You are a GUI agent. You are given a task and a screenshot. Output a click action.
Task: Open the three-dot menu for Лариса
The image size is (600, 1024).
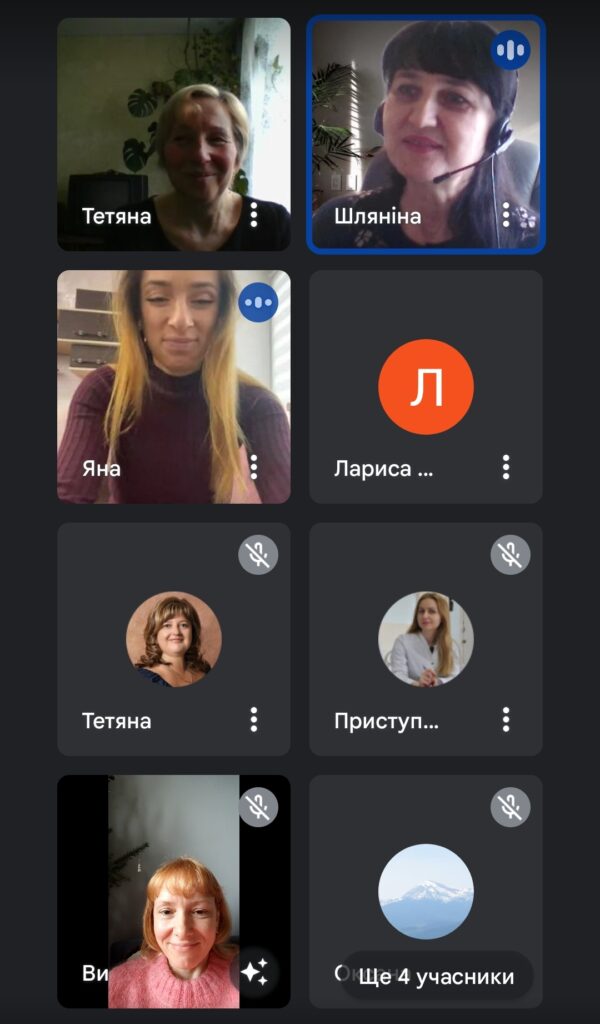[x=506, y=467]
